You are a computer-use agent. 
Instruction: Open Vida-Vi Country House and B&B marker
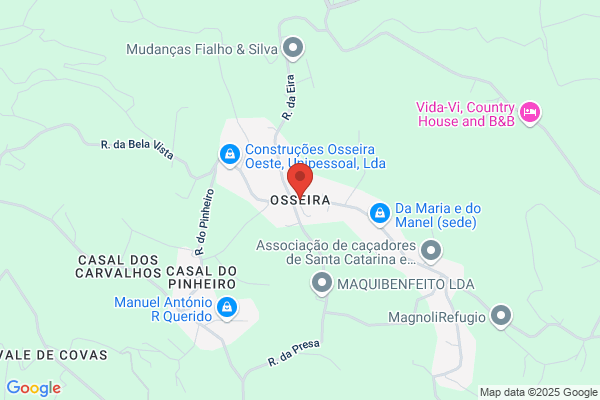[x=530, y=113]
